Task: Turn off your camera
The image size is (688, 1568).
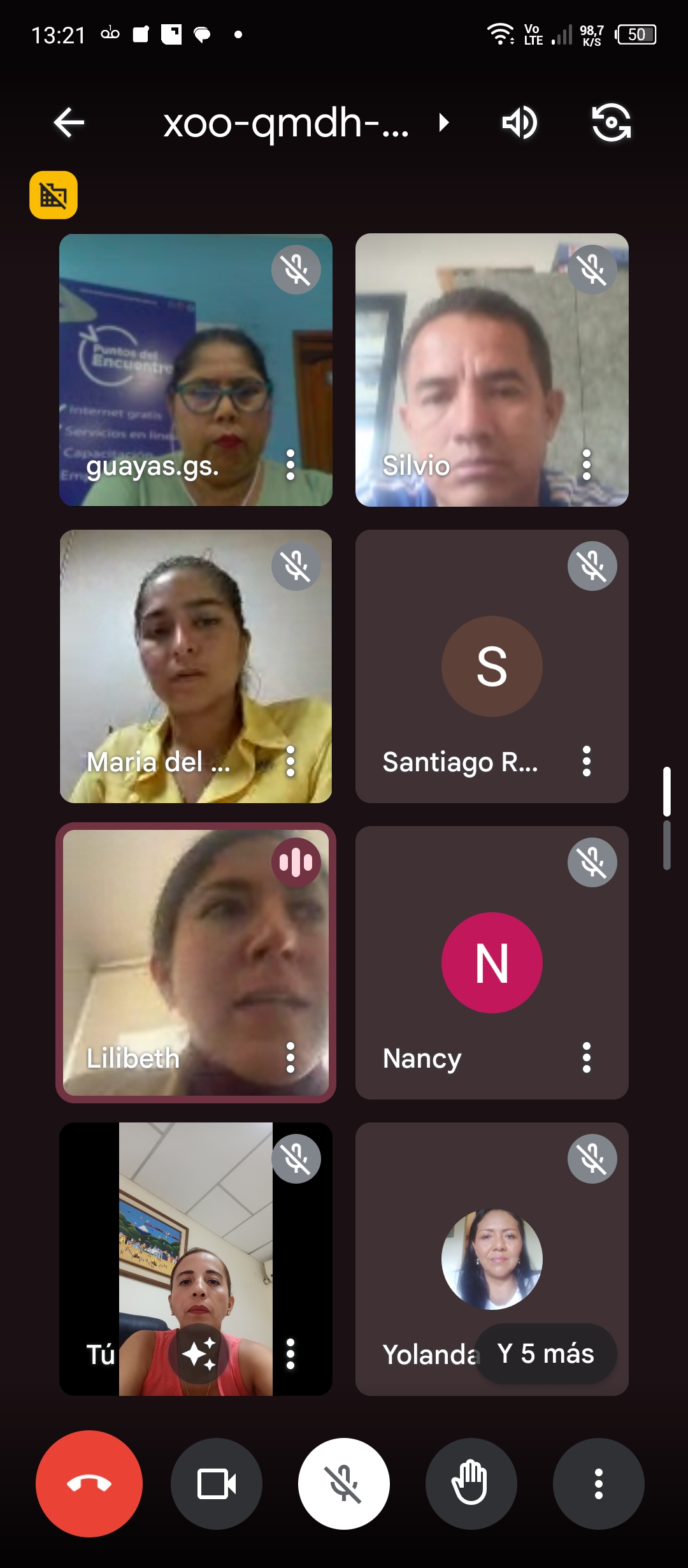Action: 217,1483
